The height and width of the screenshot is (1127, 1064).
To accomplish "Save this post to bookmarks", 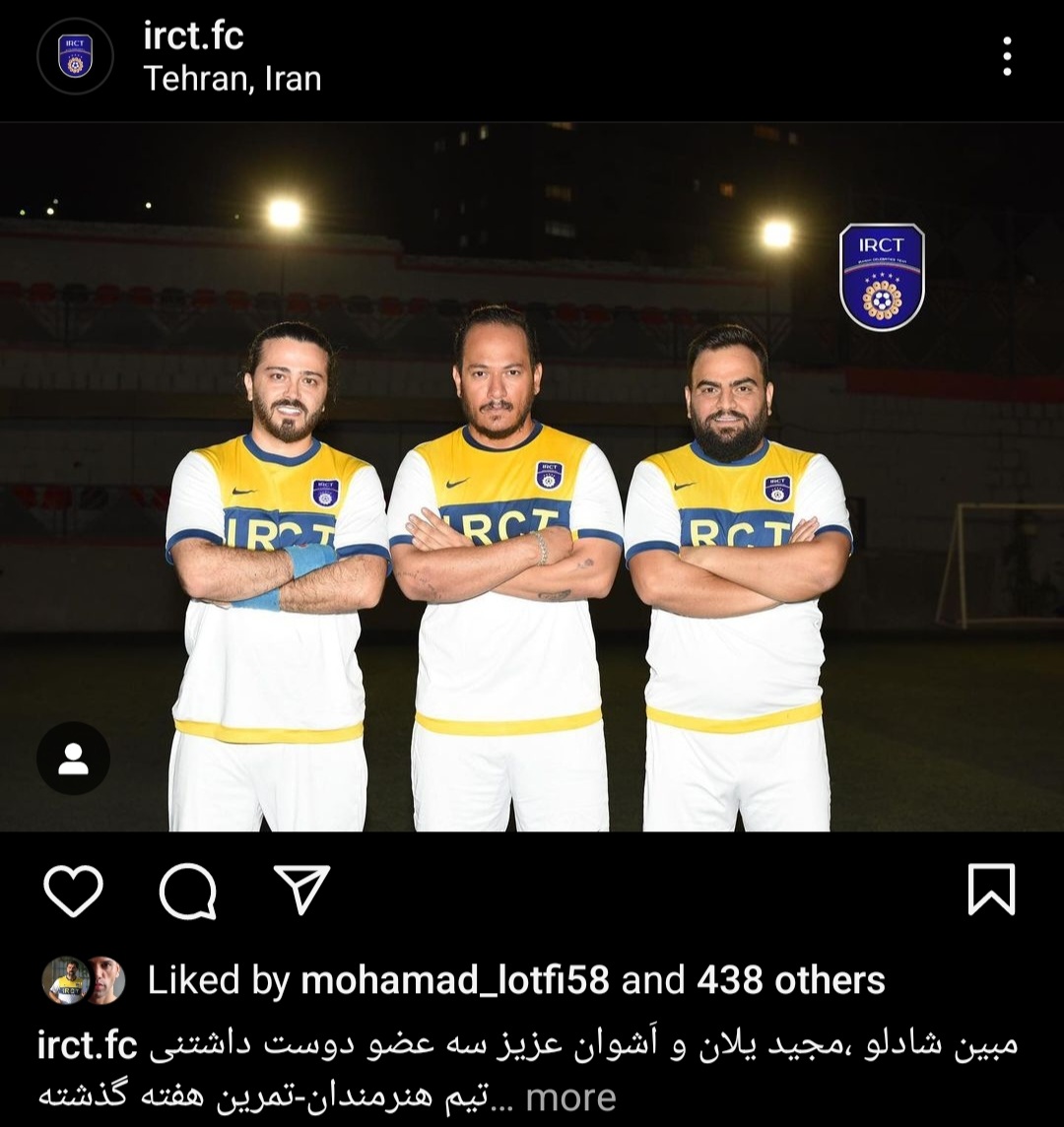I will (x=990, y=890).
